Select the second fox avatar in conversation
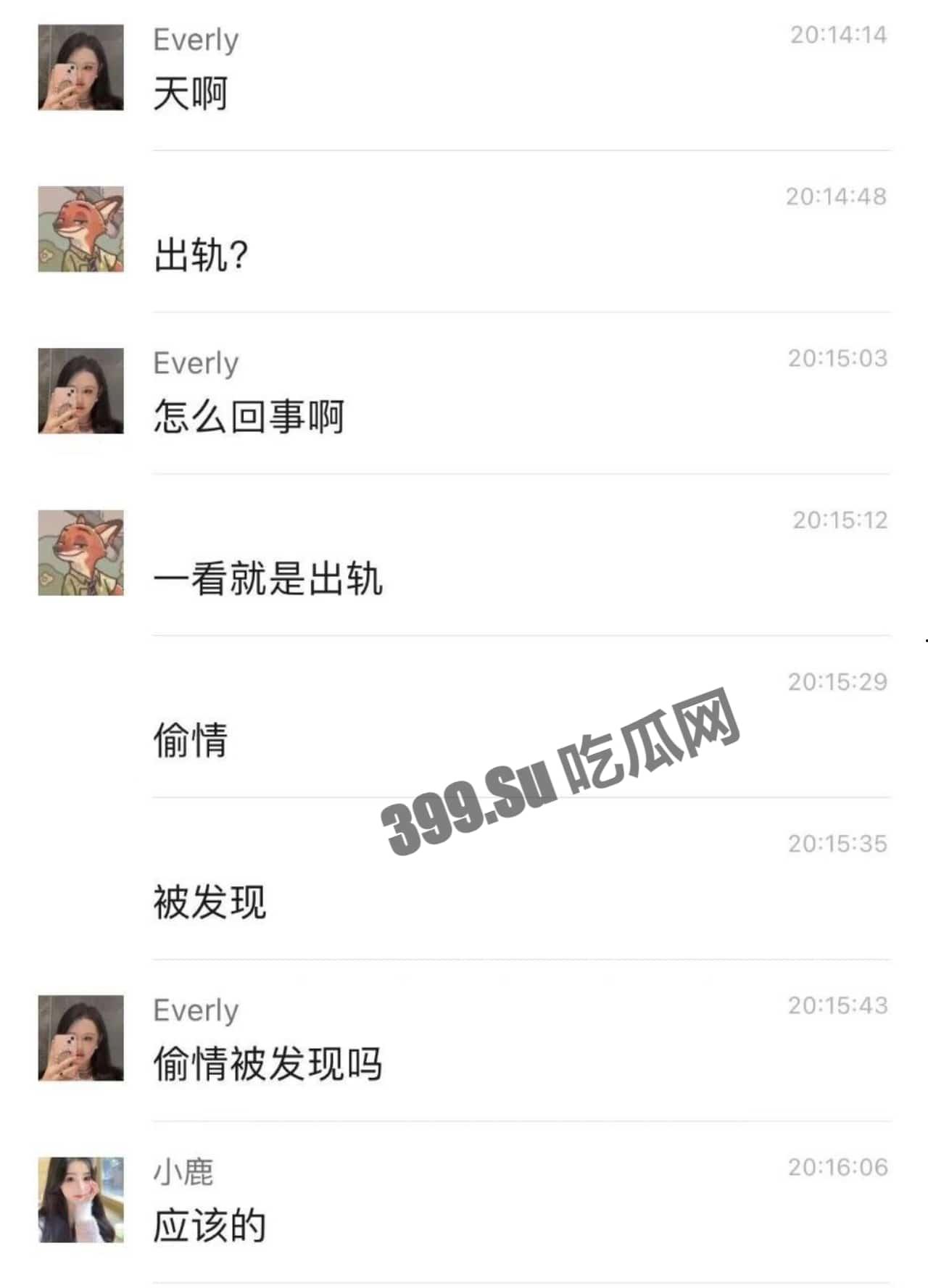The image size is (928, 1288). coord(80,551)
